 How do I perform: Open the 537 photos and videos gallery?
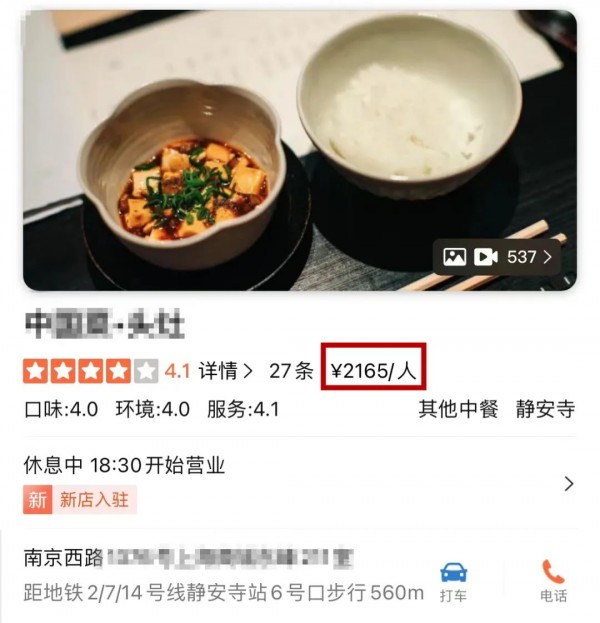pyautogui.click(x=497, y=257)
